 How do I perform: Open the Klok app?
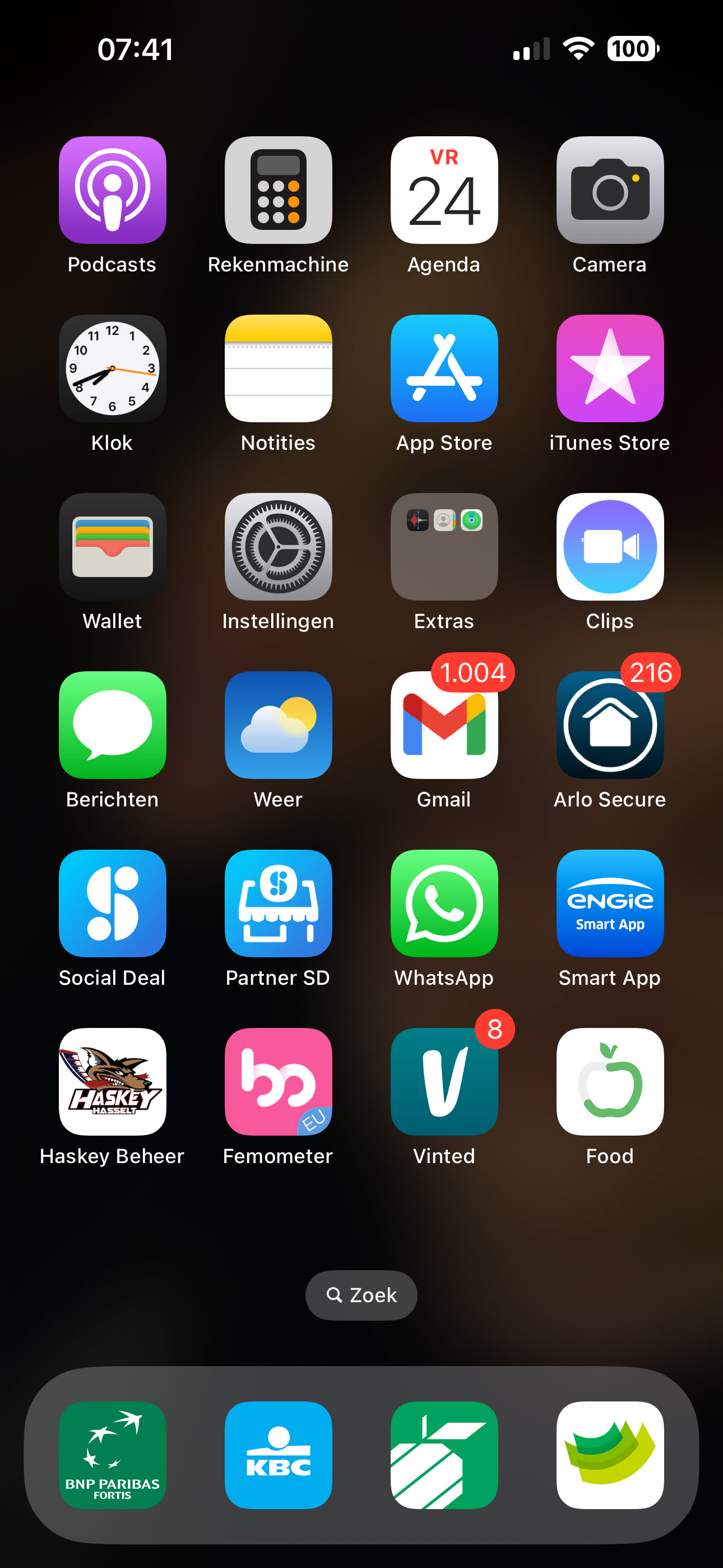point(113,368)
